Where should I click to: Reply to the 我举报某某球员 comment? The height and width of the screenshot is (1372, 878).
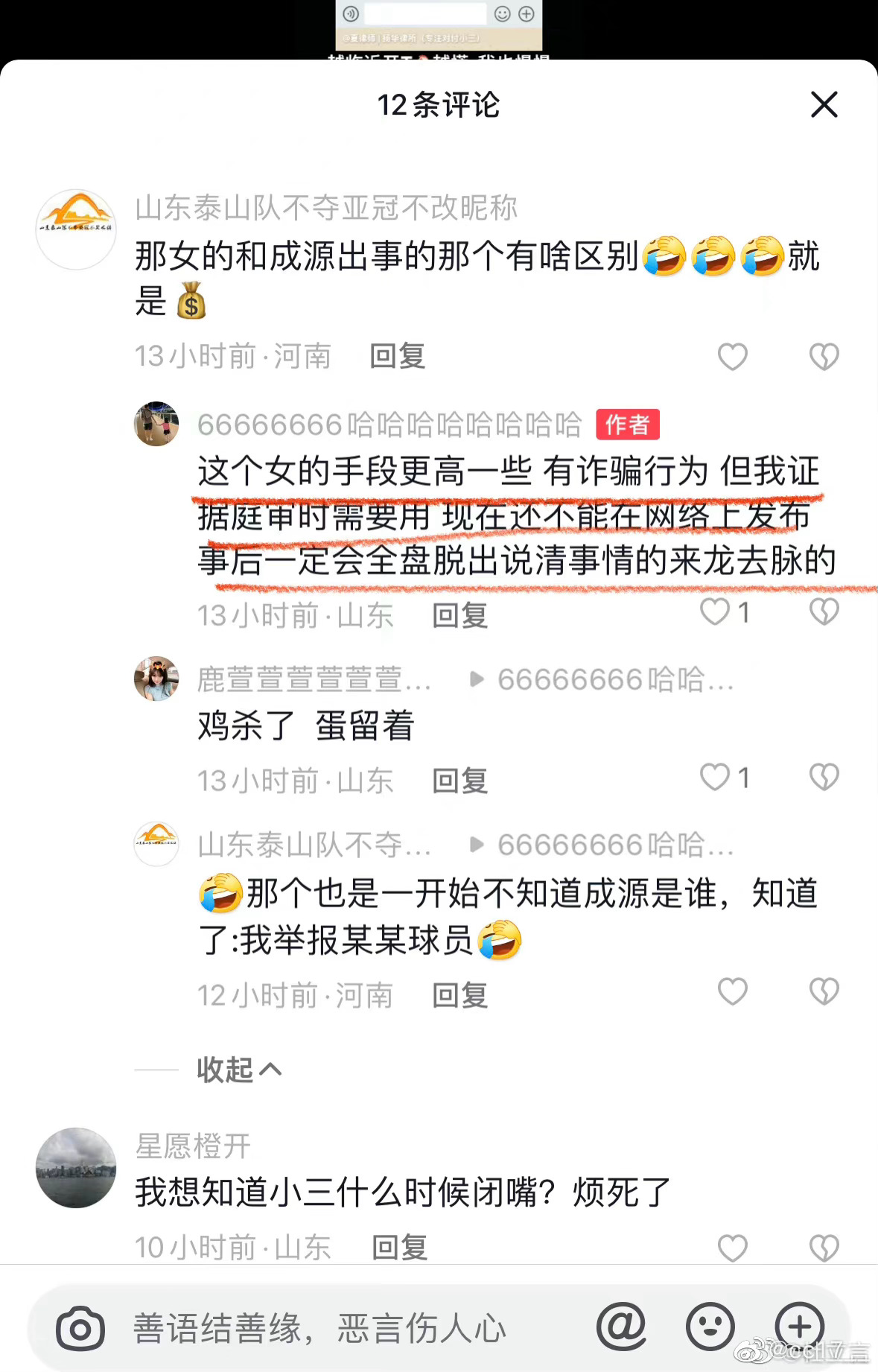pyautogui.click(x=459, y=996)
